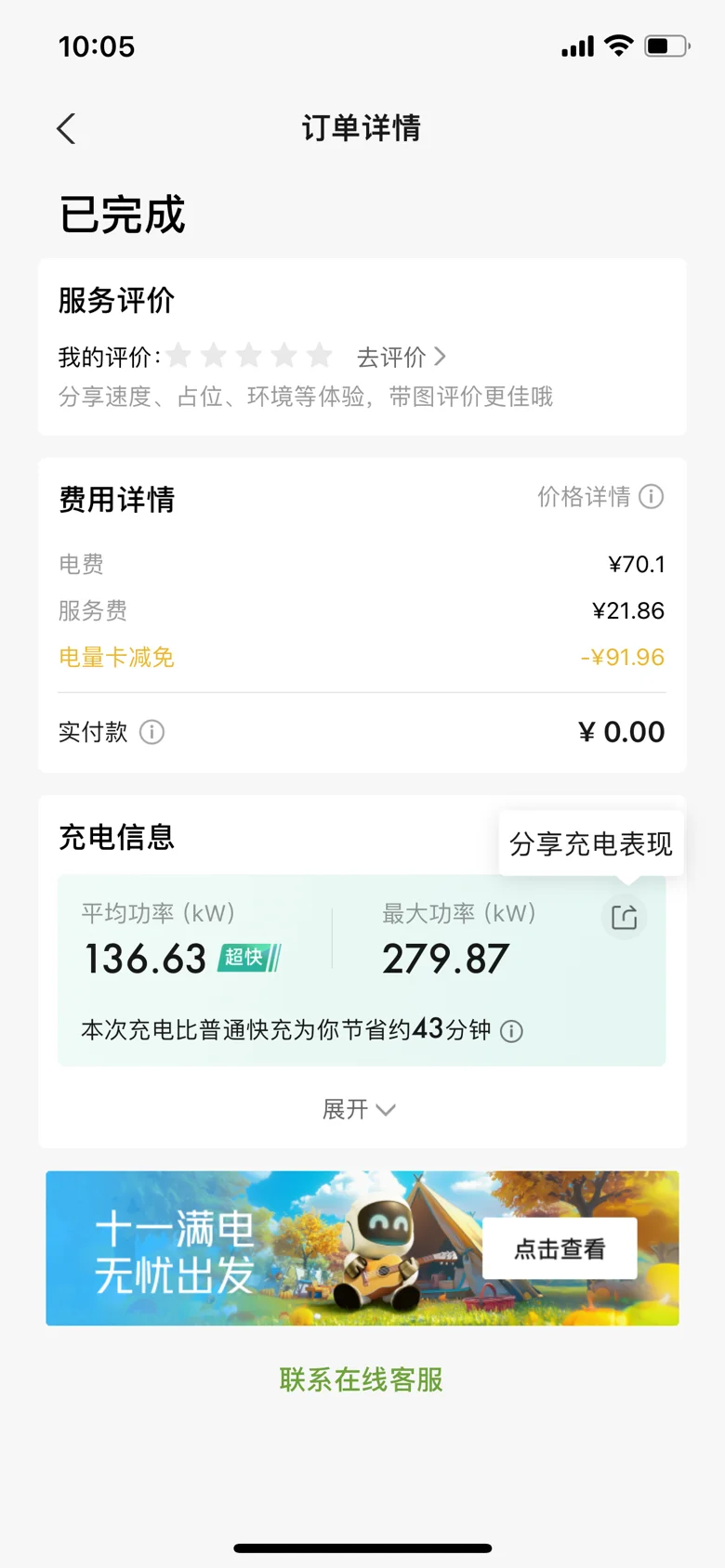Tap 点击查看 on the 十一满电 banner
725x1568 pixels.
coord(560,1248)
